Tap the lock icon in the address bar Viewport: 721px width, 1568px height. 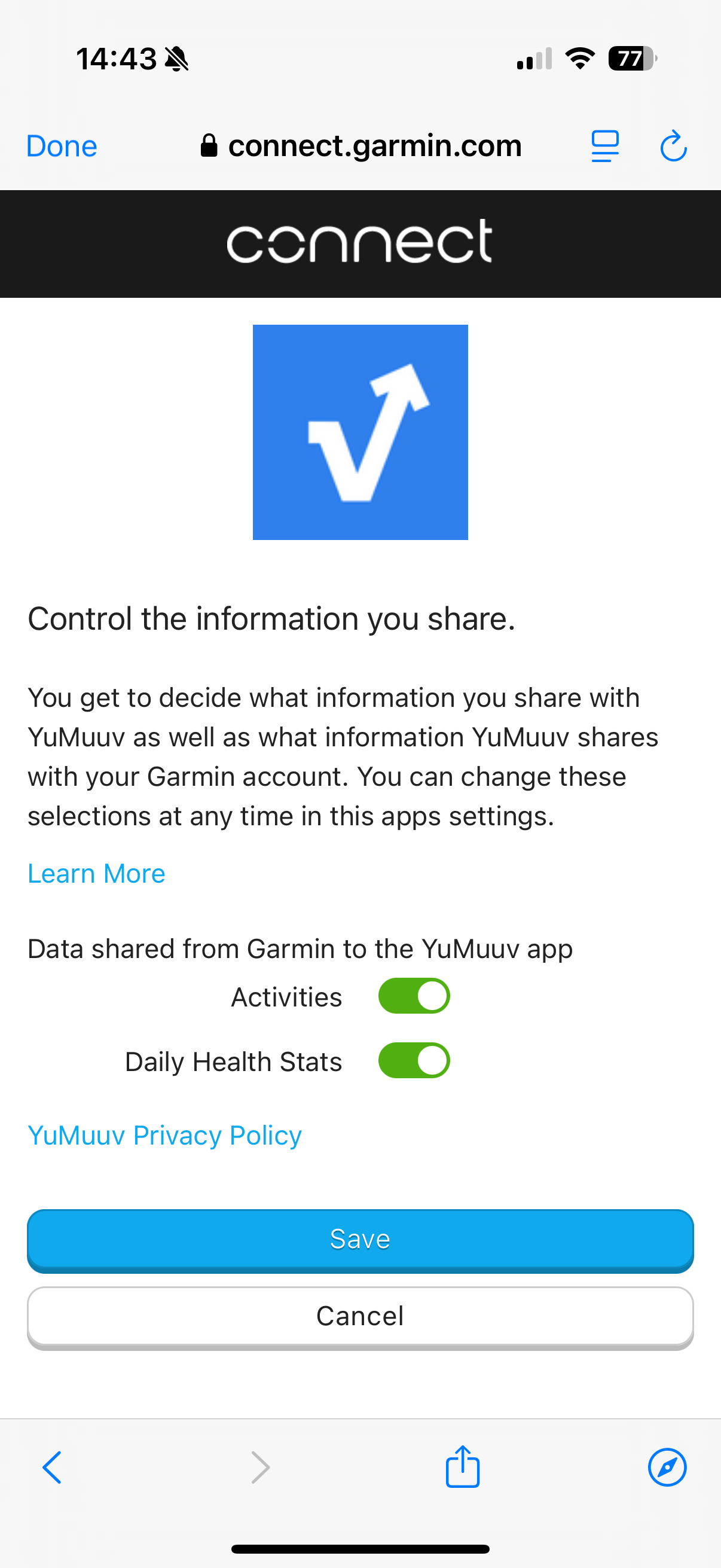click(210, 145)
